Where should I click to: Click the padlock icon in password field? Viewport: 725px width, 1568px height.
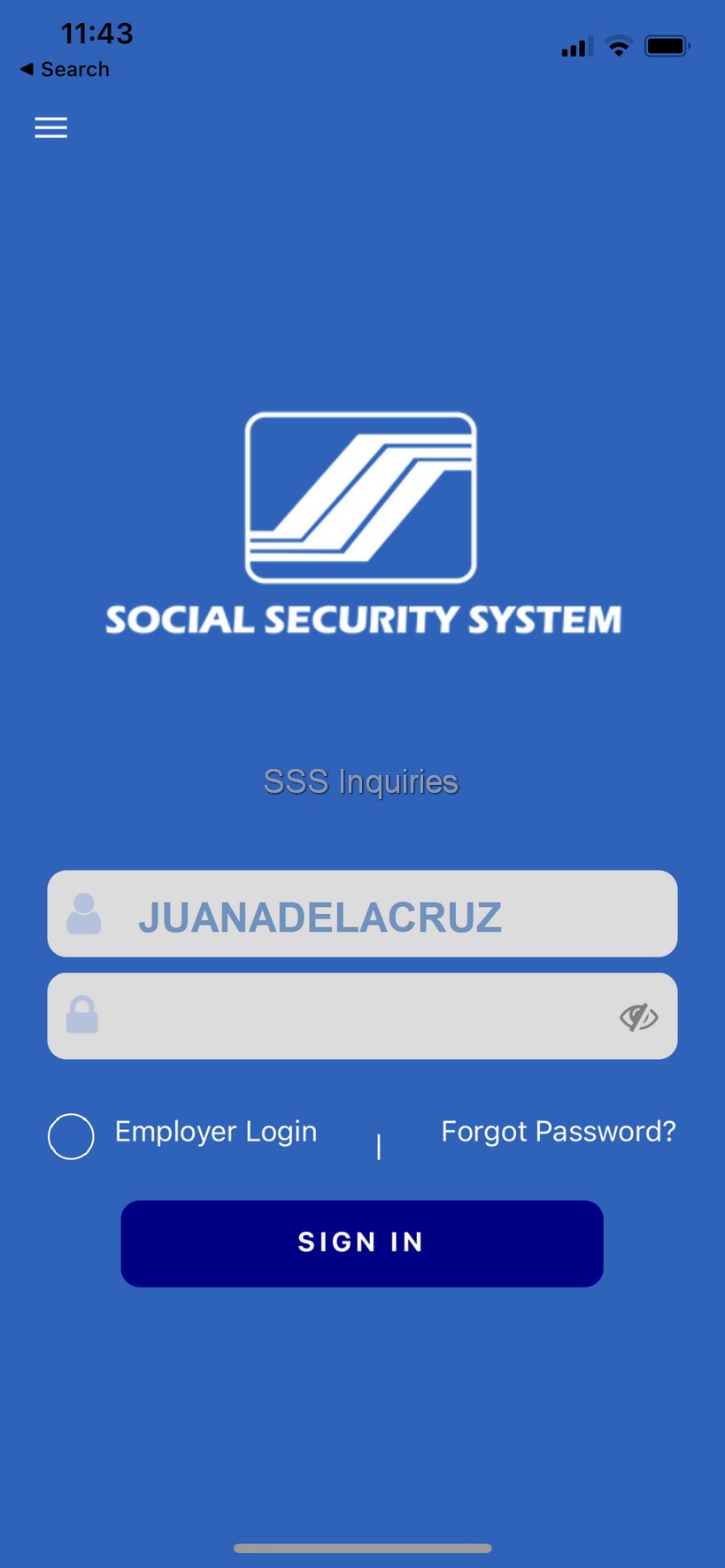pos(82,1015)
